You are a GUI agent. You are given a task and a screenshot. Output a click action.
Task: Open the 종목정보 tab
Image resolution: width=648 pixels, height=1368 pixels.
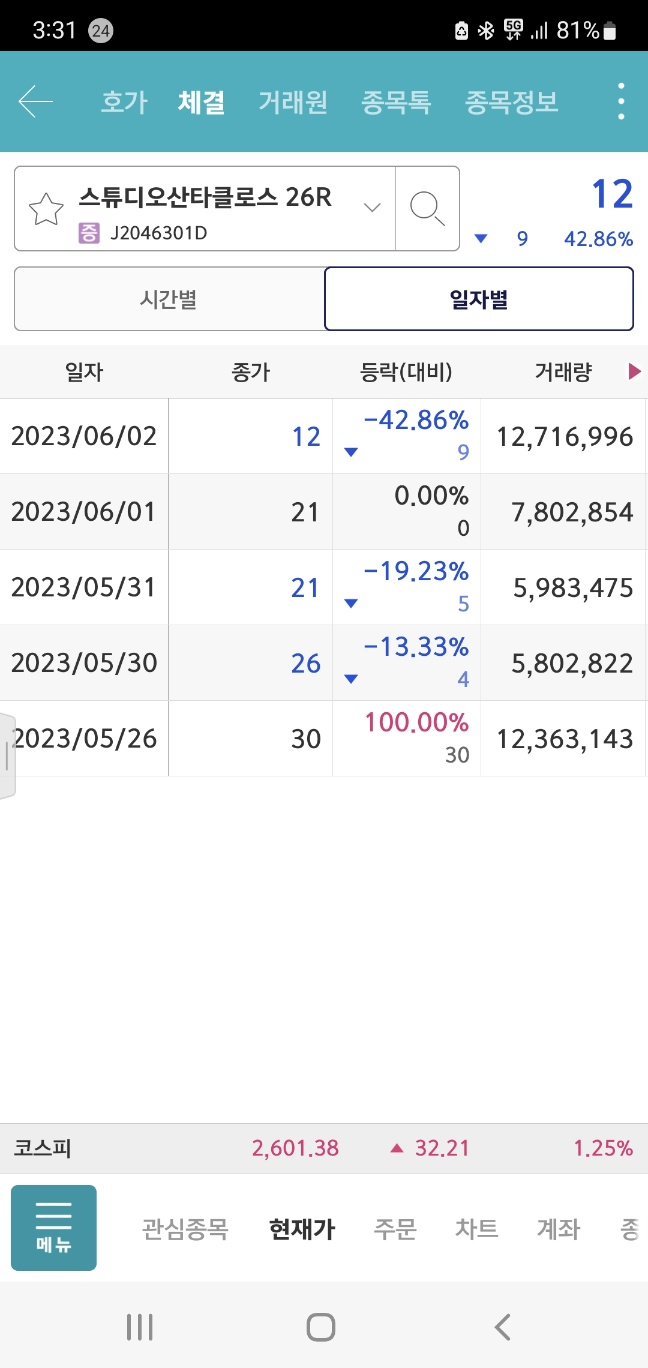[511, 102]
